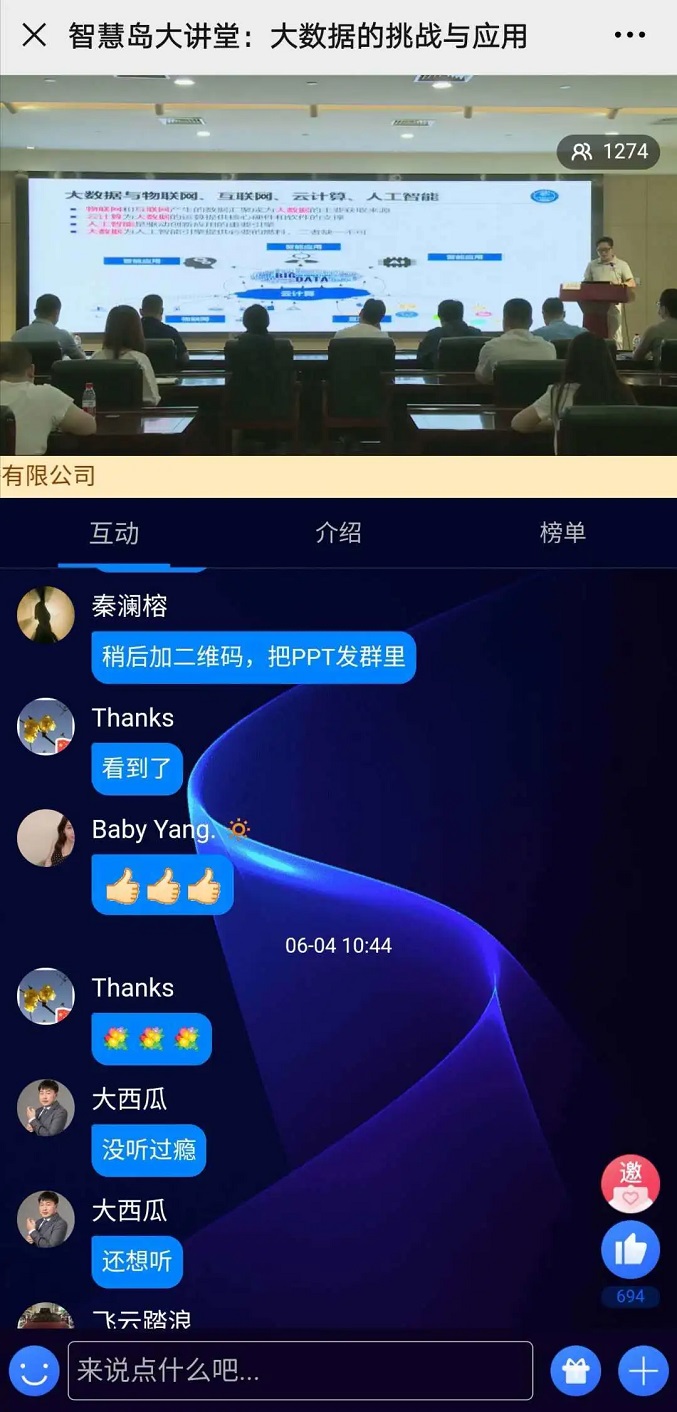This screenshot has width=677, height=1412.
Task: Send a gift via gift icon
Action: tap(575, 1370)
